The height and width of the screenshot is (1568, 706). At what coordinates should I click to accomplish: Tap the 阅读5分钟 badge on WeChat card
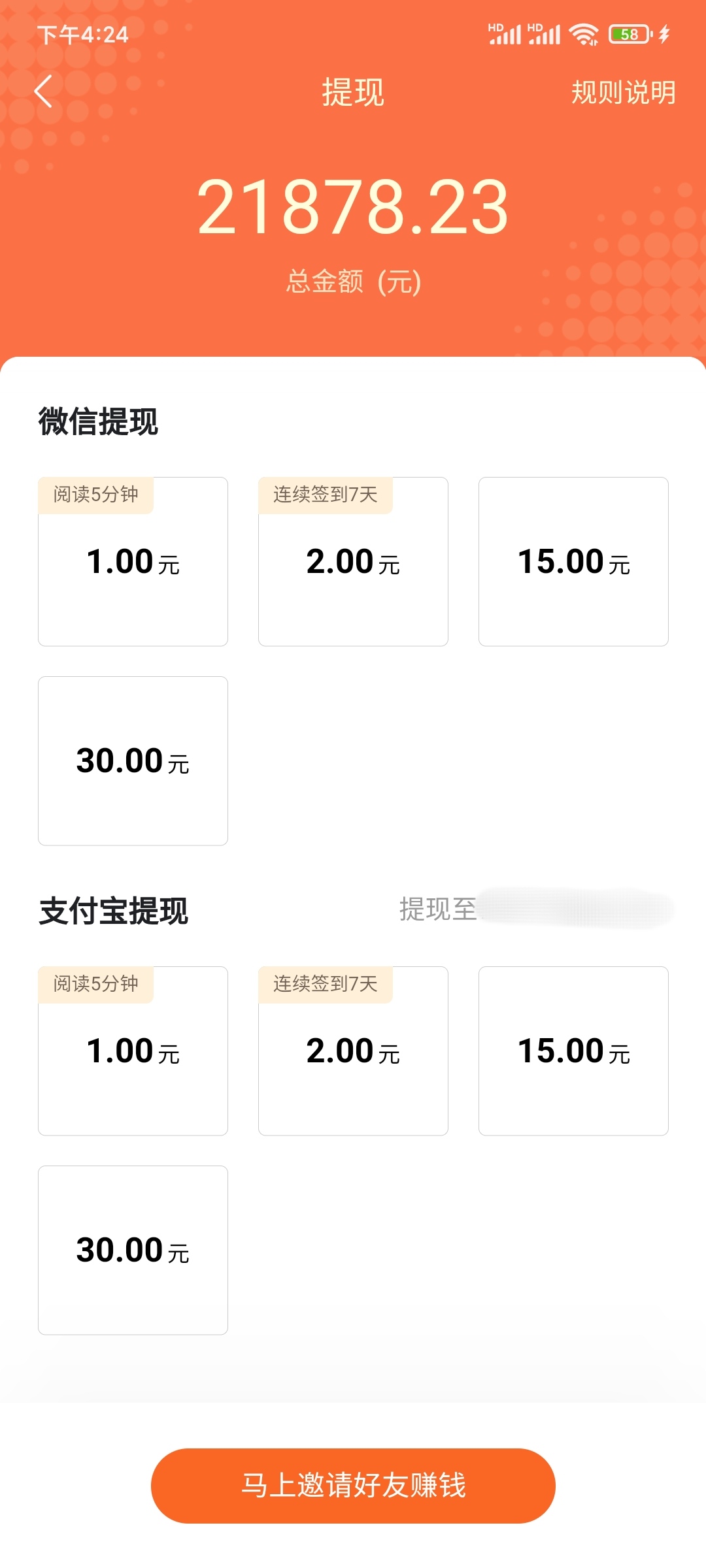[x=96, y=495]
